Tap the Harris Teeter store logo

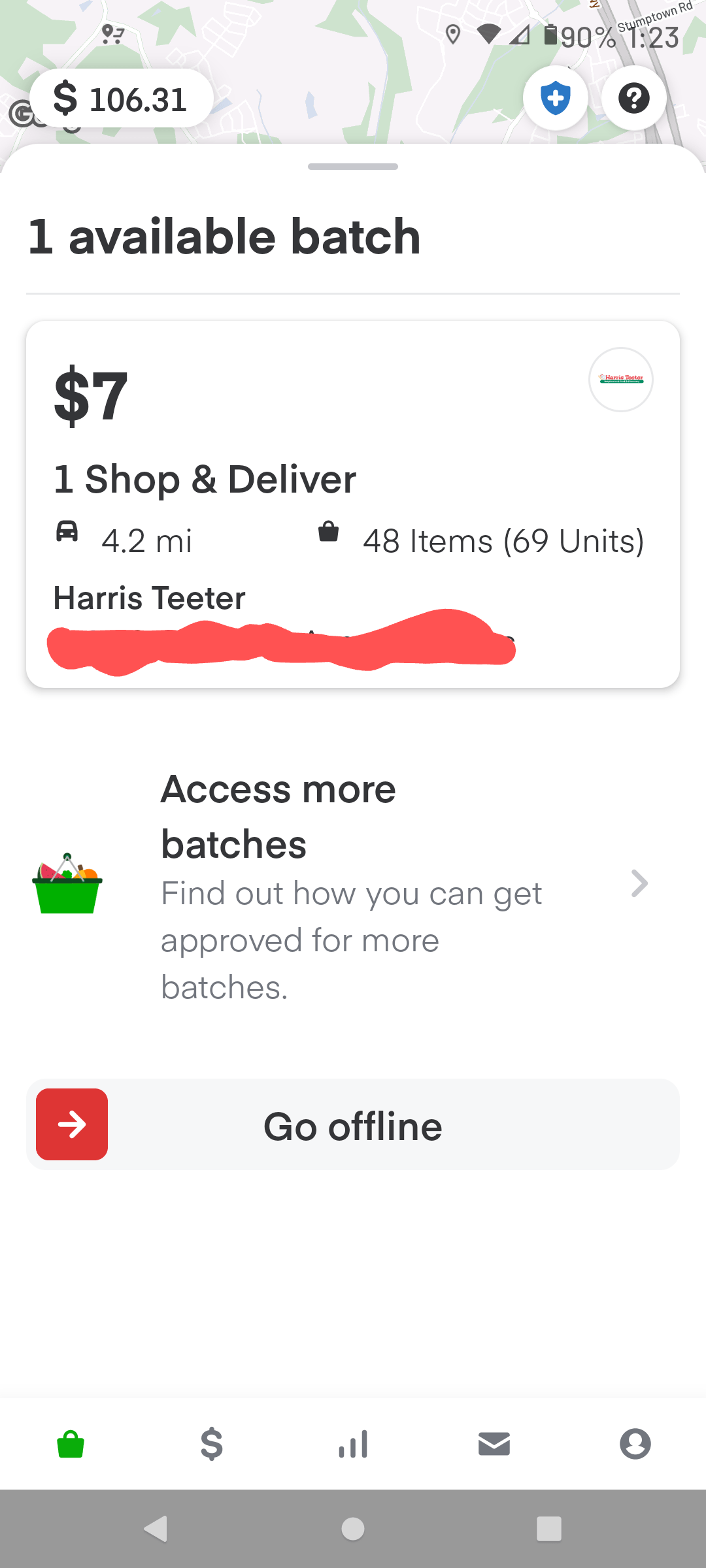[x=621, y=380]
